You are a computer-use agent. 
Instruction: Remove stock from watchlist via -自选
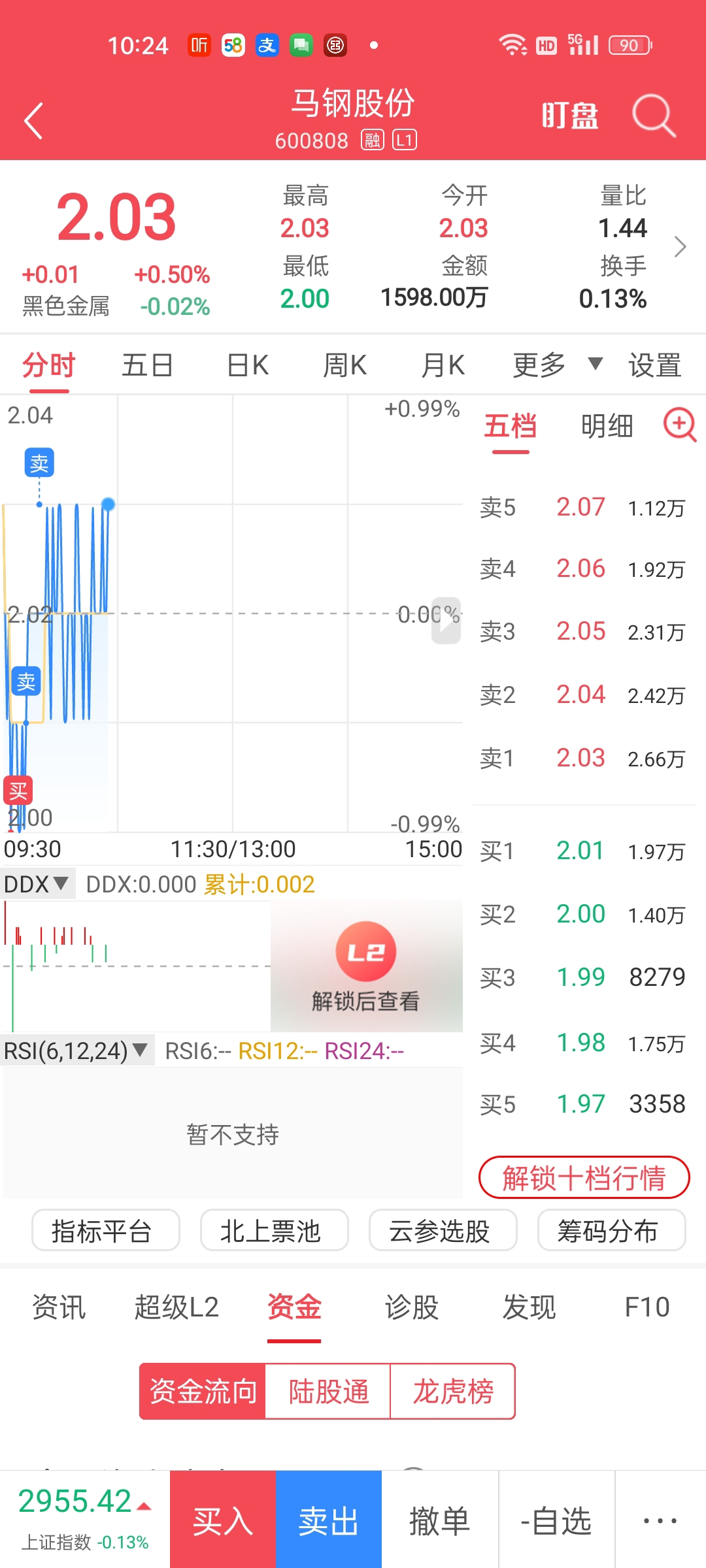coord(556,1520)
